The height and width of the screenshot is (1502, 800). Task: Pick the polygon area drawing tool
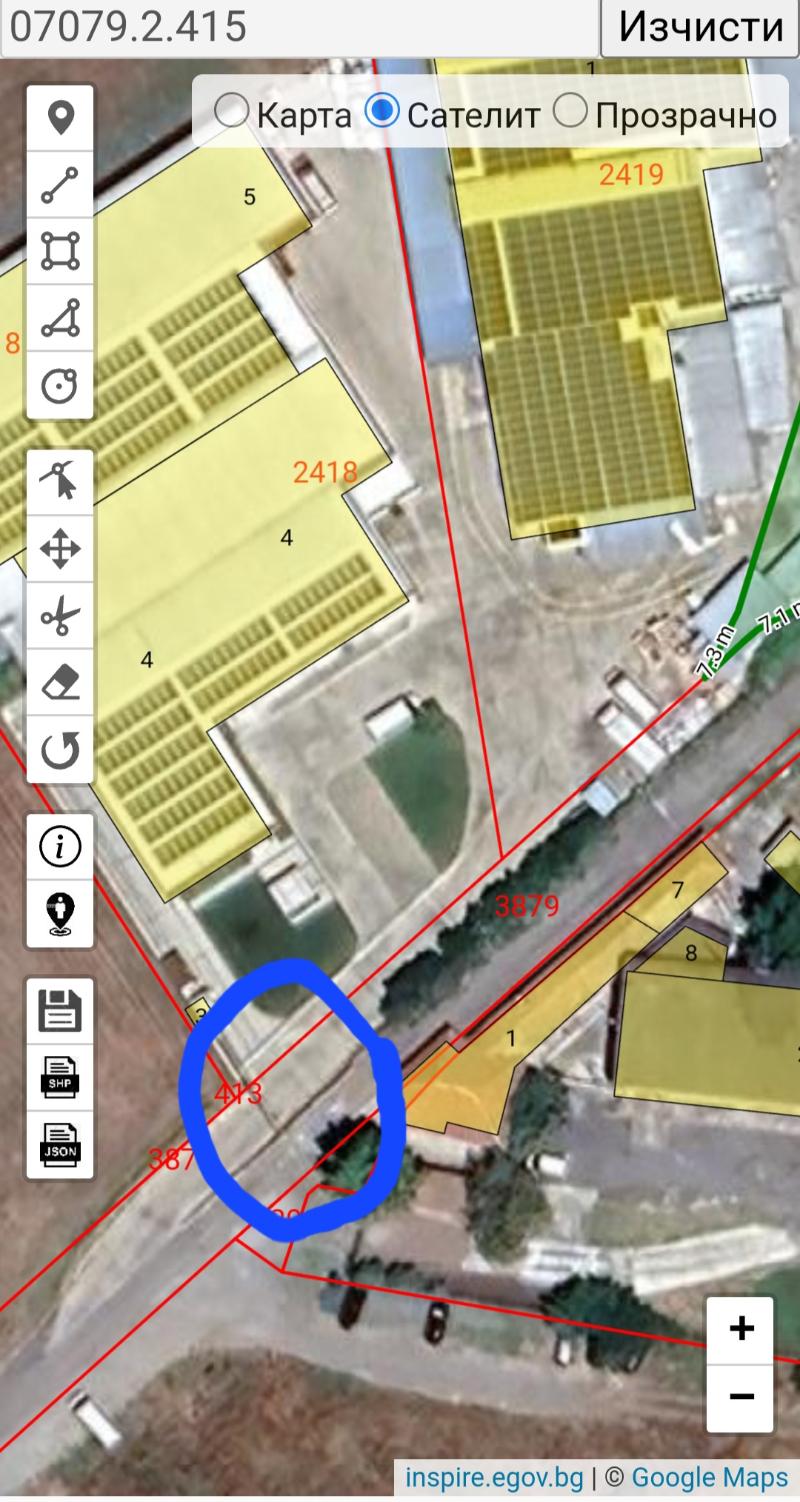[60, 251]
